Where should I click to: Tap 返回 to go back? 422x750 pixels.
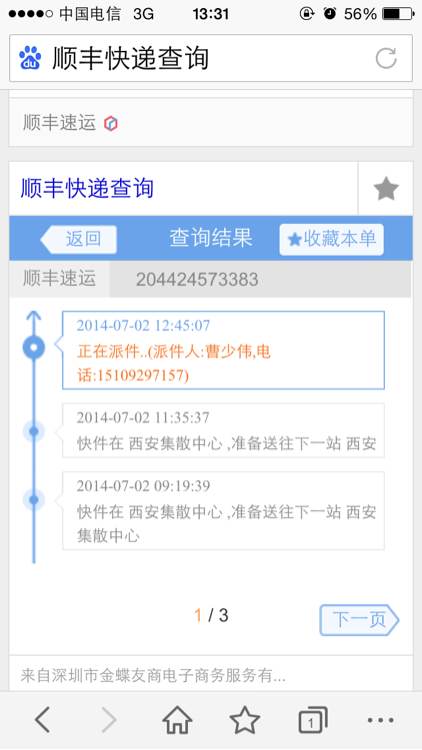(78, 239)
